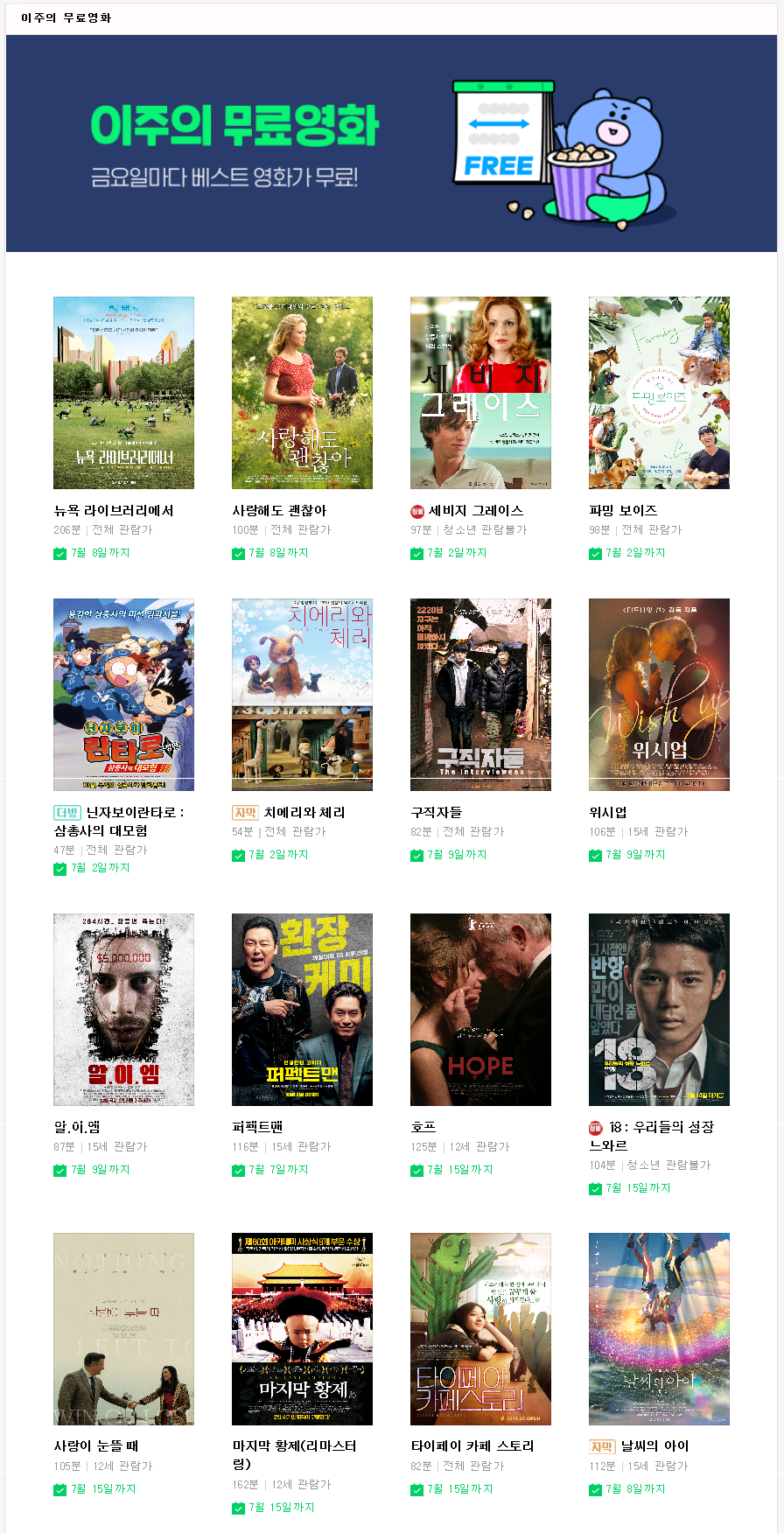784x1533 pixels.
Task: View 18: 우리들의 성장 느와르 movie
Action: tap(659, 1010)
